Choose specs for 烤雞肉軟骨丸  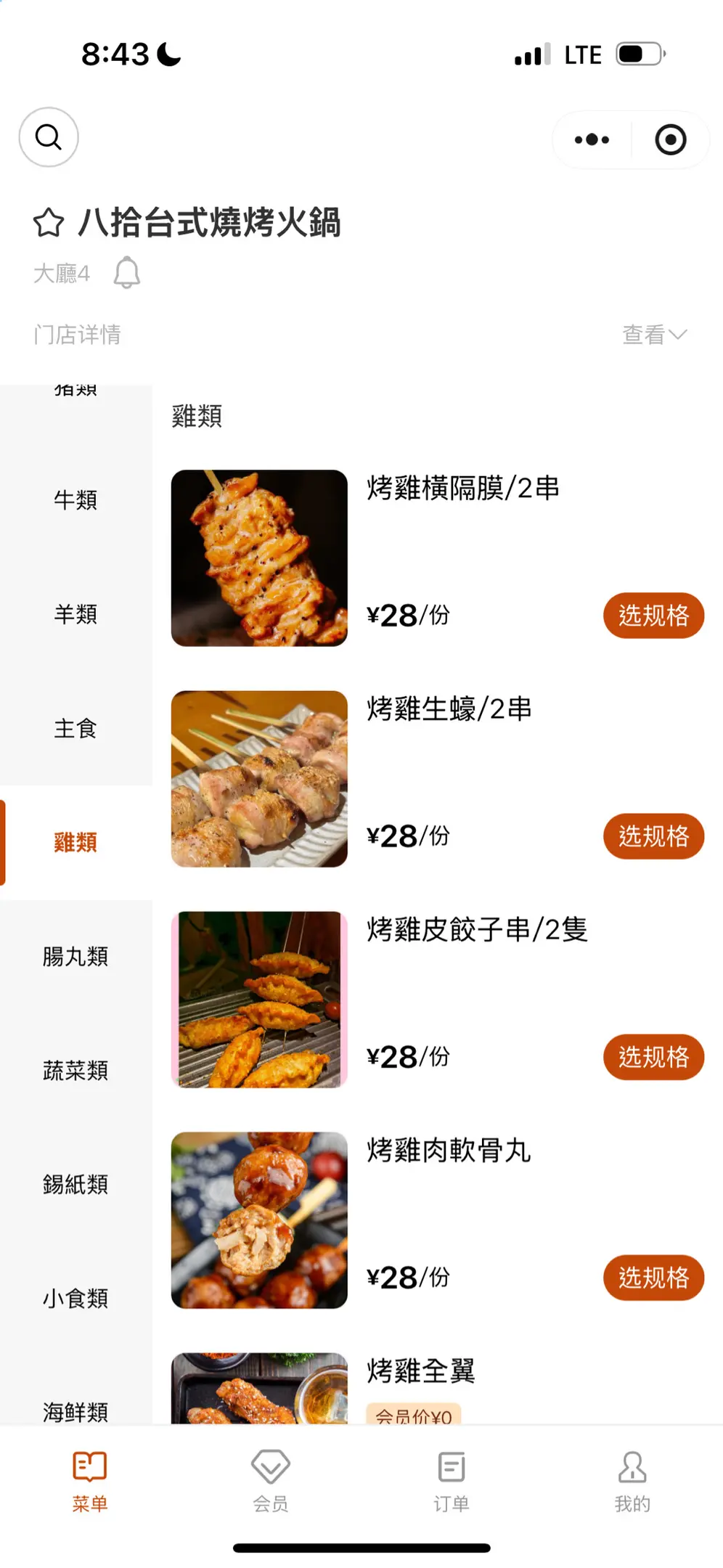coord(653,1278)
